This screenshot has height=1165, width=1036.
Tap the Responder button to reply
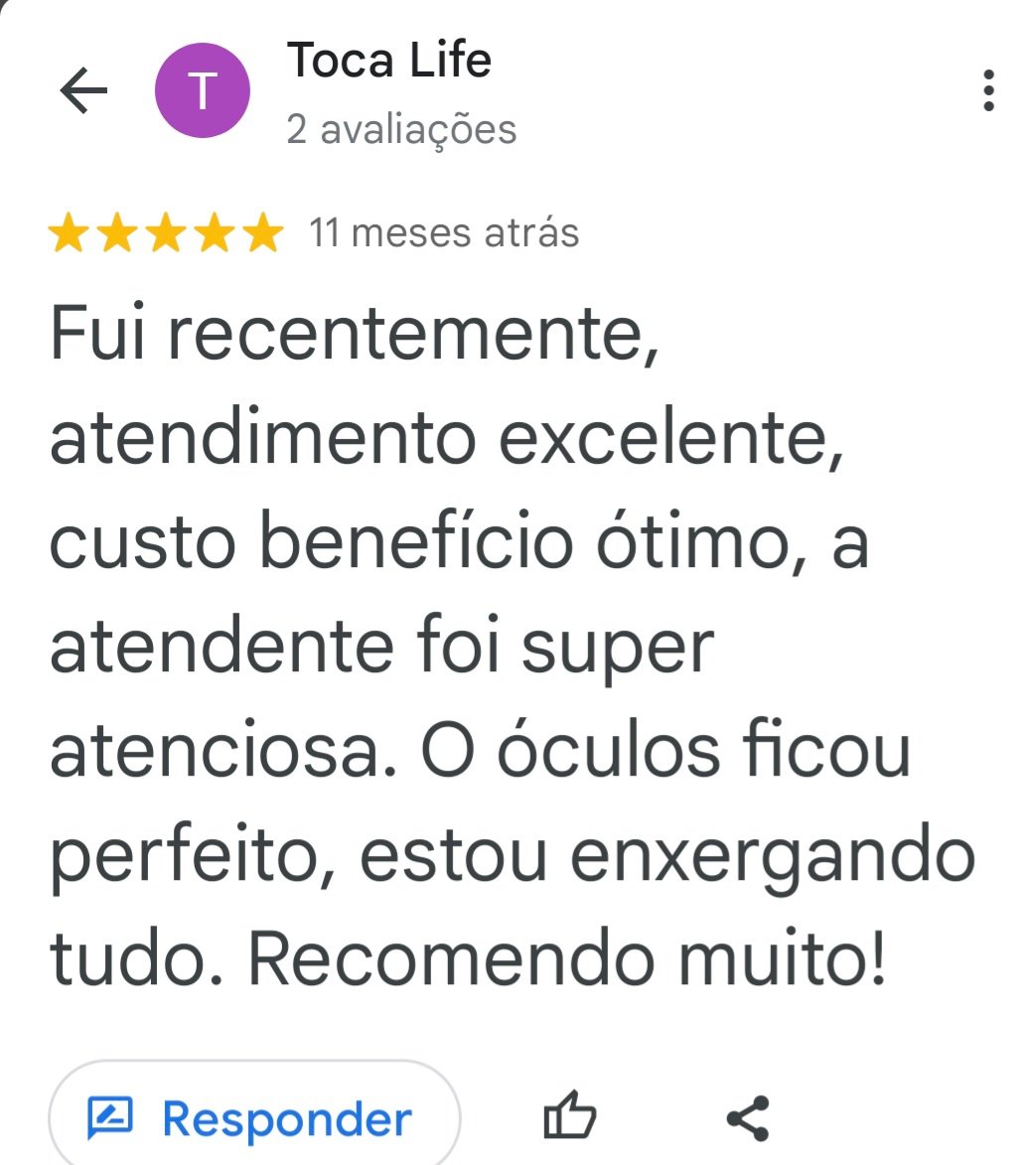pyautogui.click(x=253, y=1118)
